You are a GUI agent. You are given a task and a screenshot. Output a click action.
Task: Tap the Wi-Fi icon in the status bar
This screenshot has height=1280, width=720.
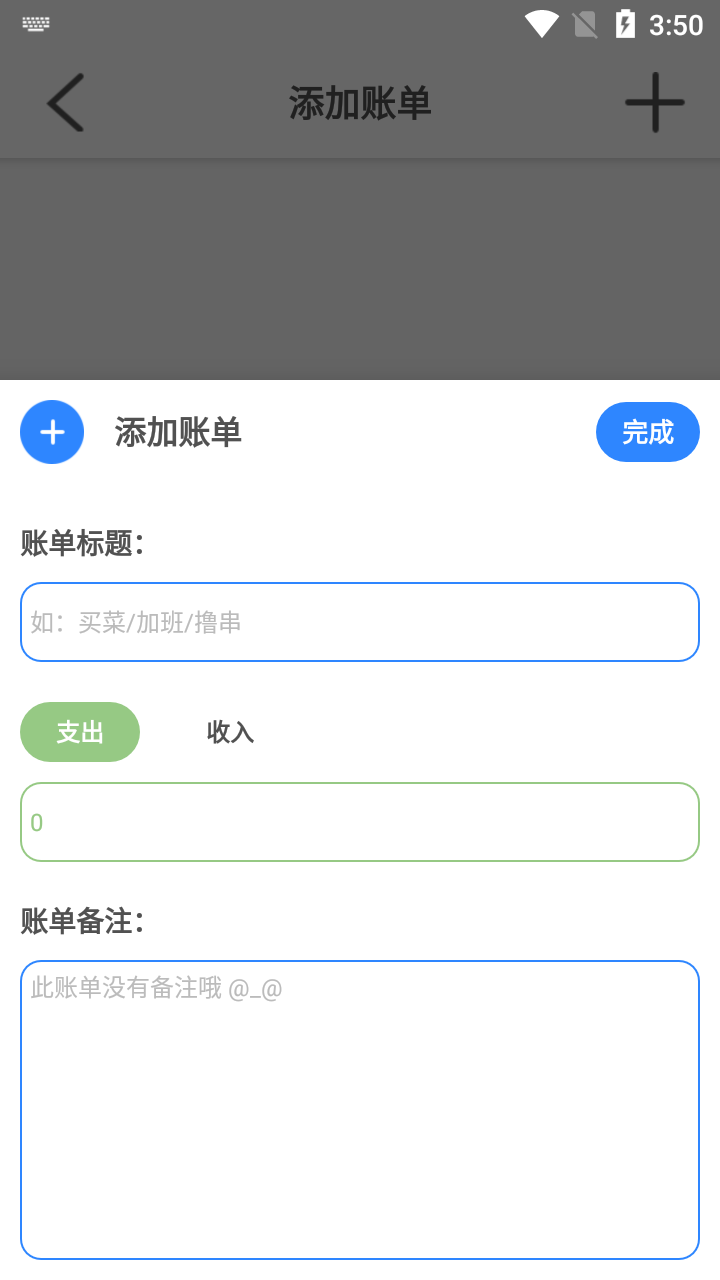[541, 22]
